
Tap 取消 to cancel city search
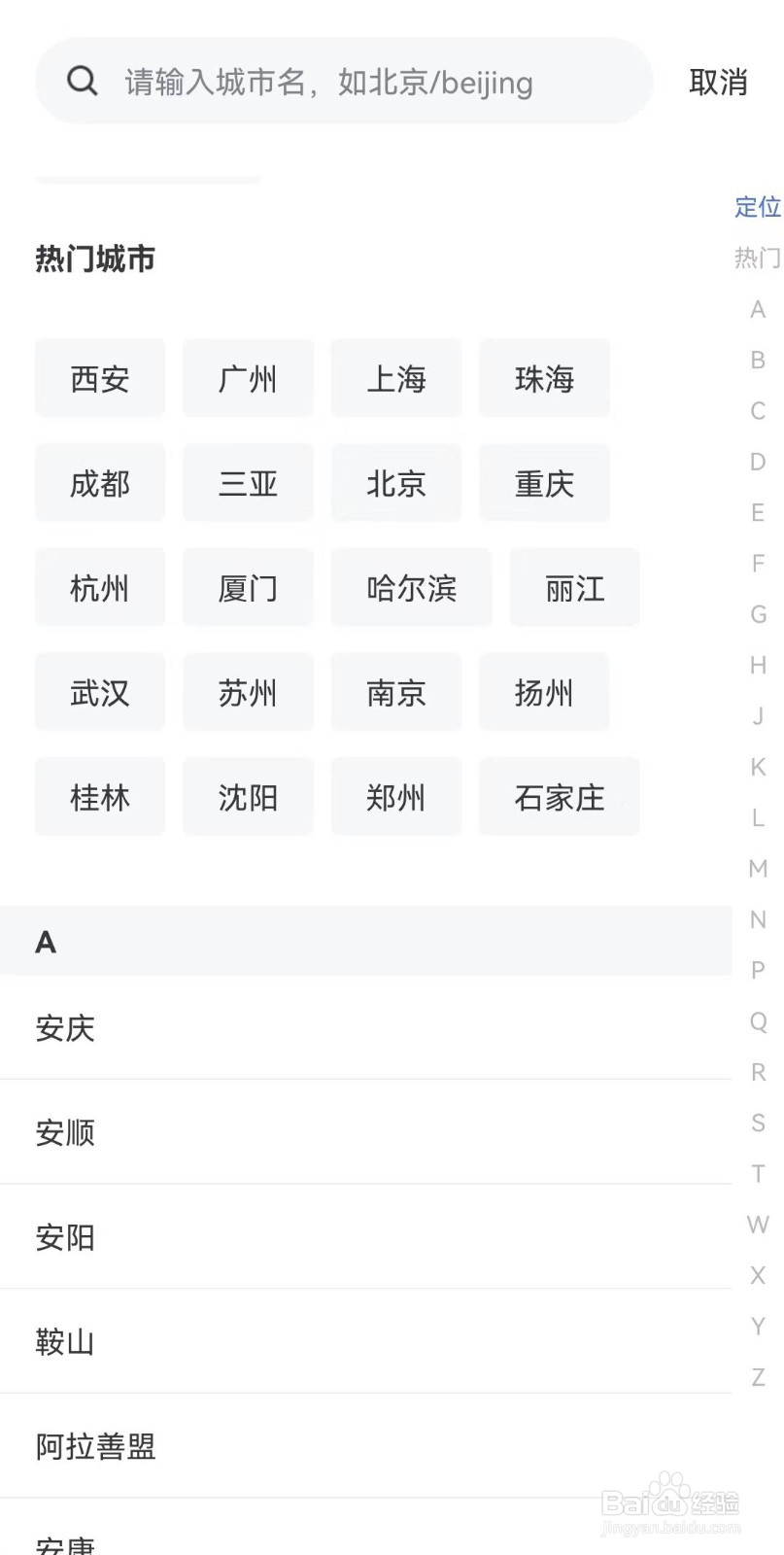point(719,82)
